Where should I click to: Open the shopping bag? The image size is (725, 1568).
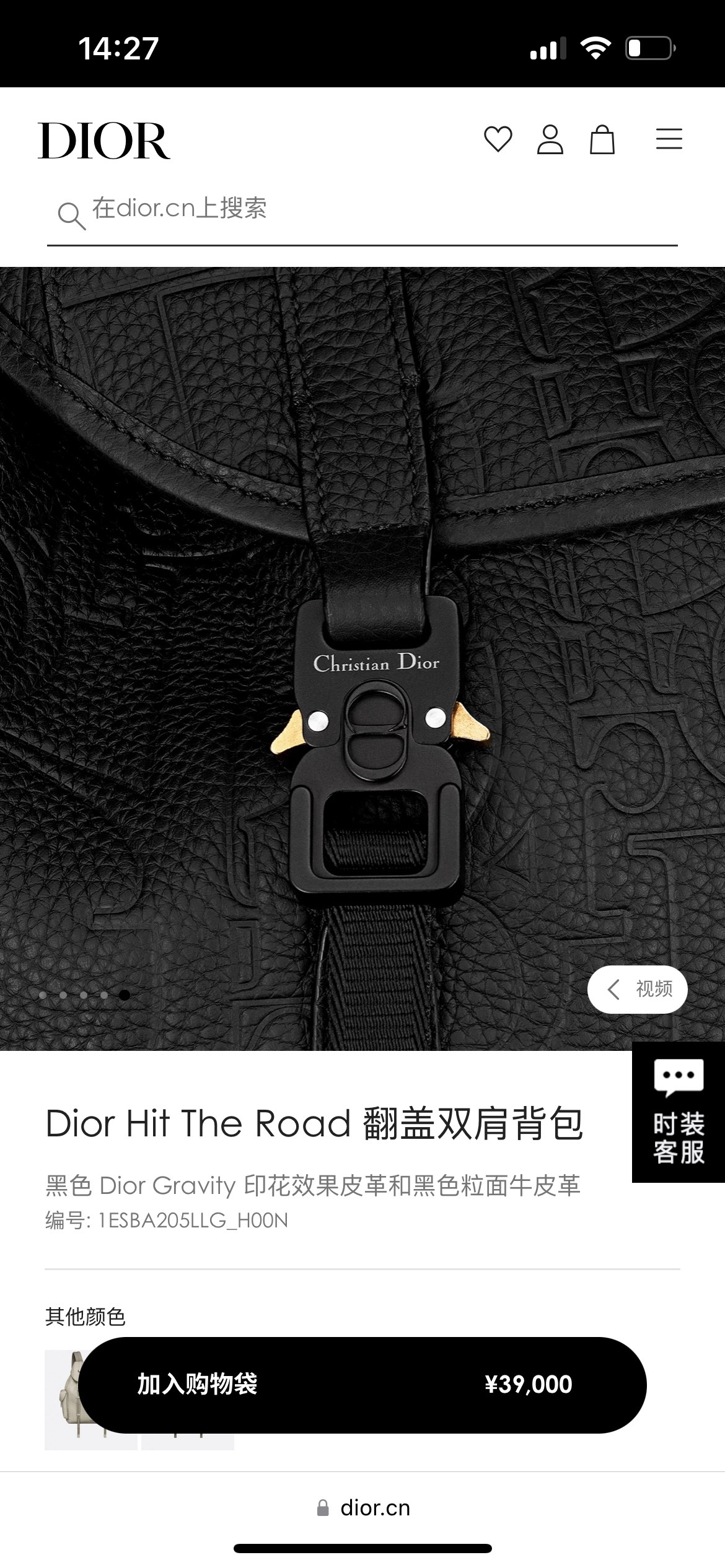(602, 139)
